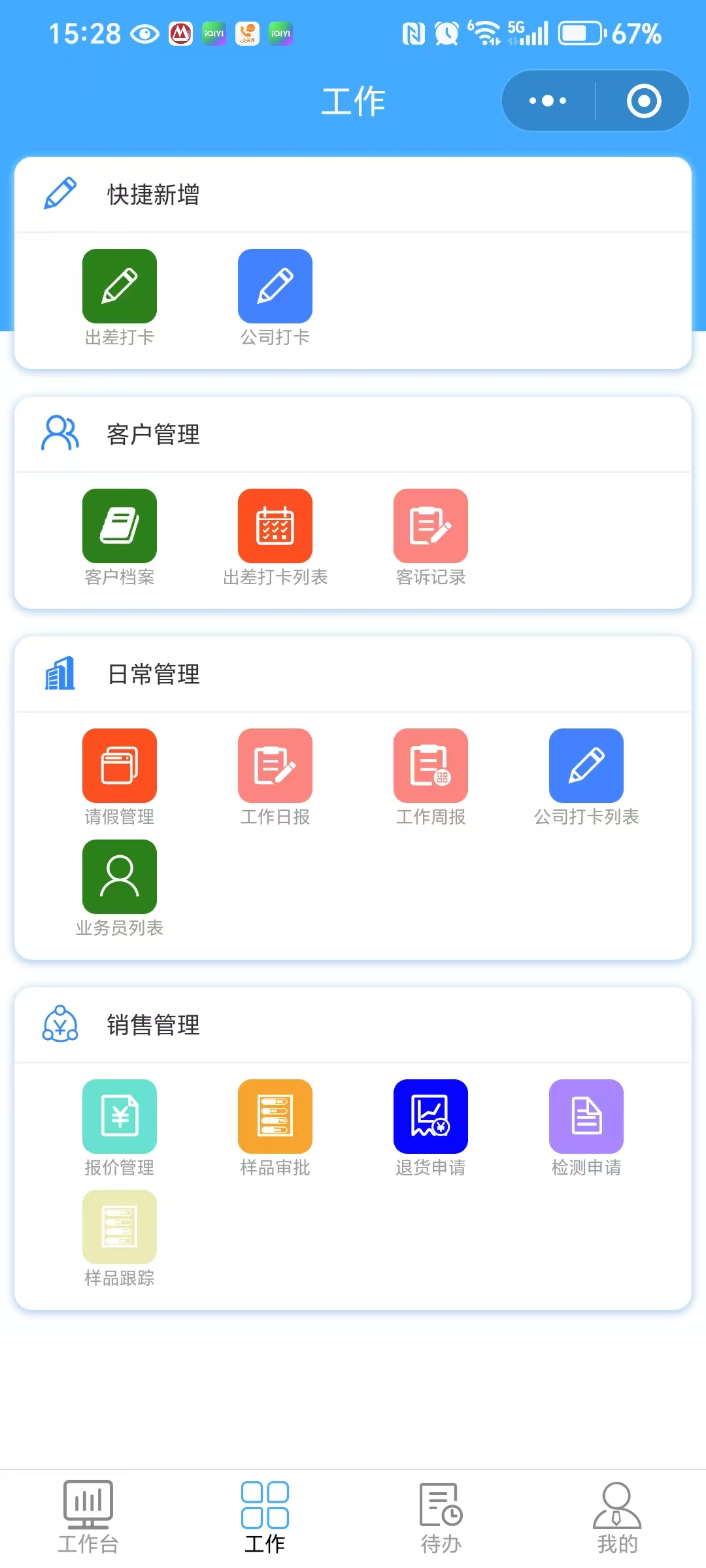Open 工作周报 weekly report
Viewport: 706px width, 1568px height.
[x=431, y=766]
